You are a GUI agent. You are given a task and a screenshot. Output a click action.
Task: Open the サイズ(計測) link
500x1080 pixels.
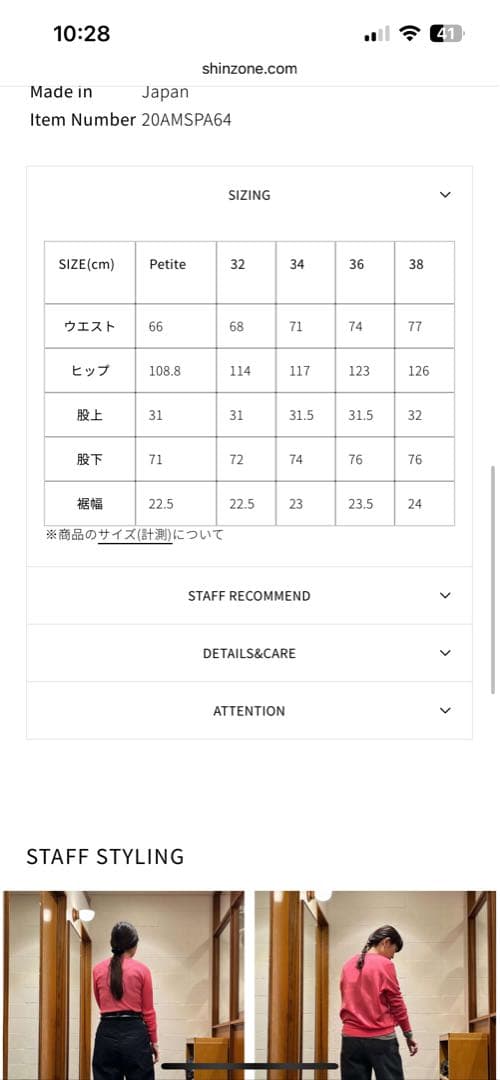(x=135, y=534)
